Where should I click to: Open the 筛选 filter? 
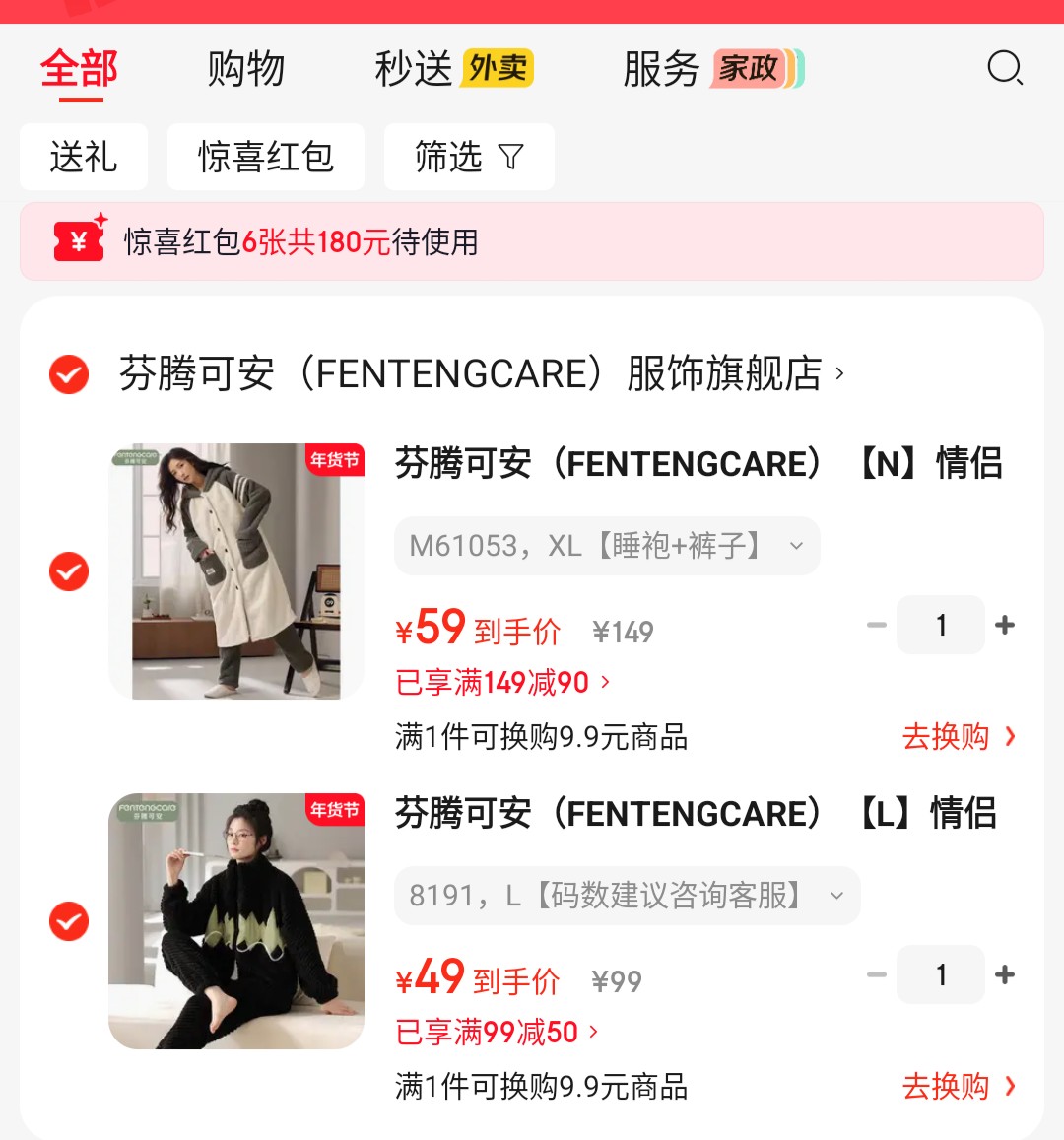[x=469, y=157]
